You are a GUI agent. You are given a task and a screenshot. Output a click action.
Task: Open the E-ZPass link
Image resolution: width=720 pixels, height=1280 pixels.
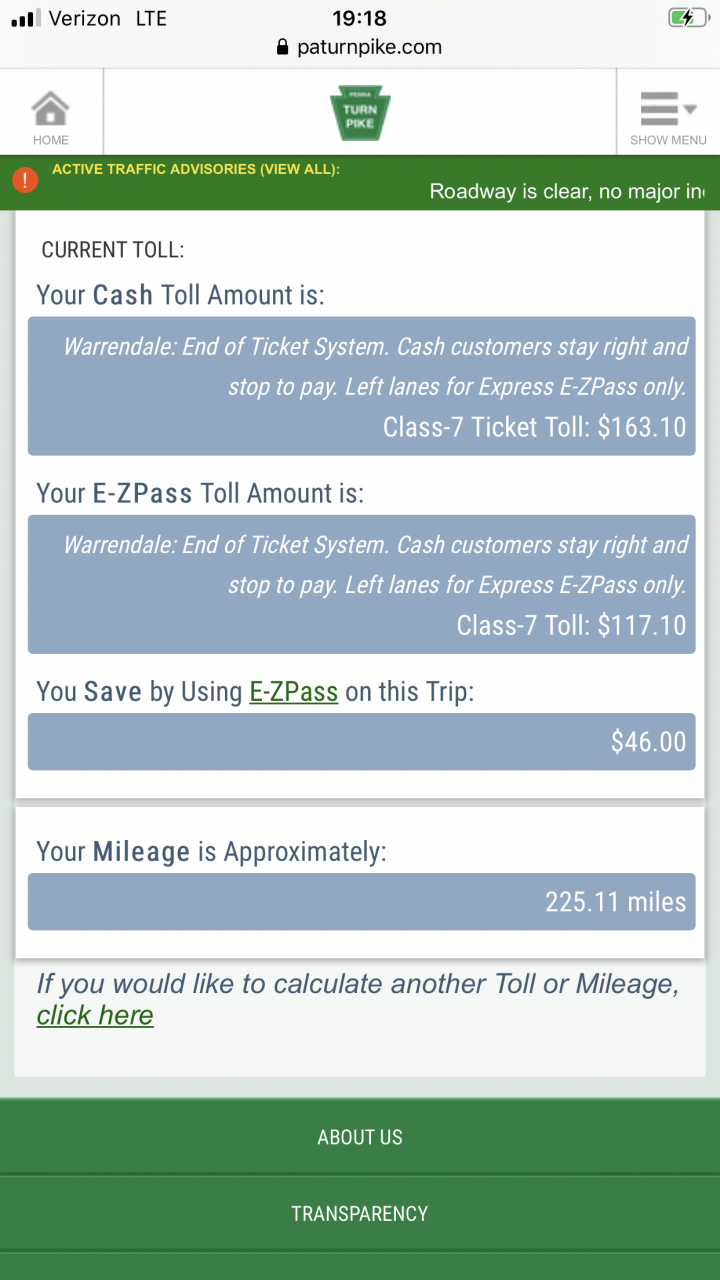click(x=293, y=692)
